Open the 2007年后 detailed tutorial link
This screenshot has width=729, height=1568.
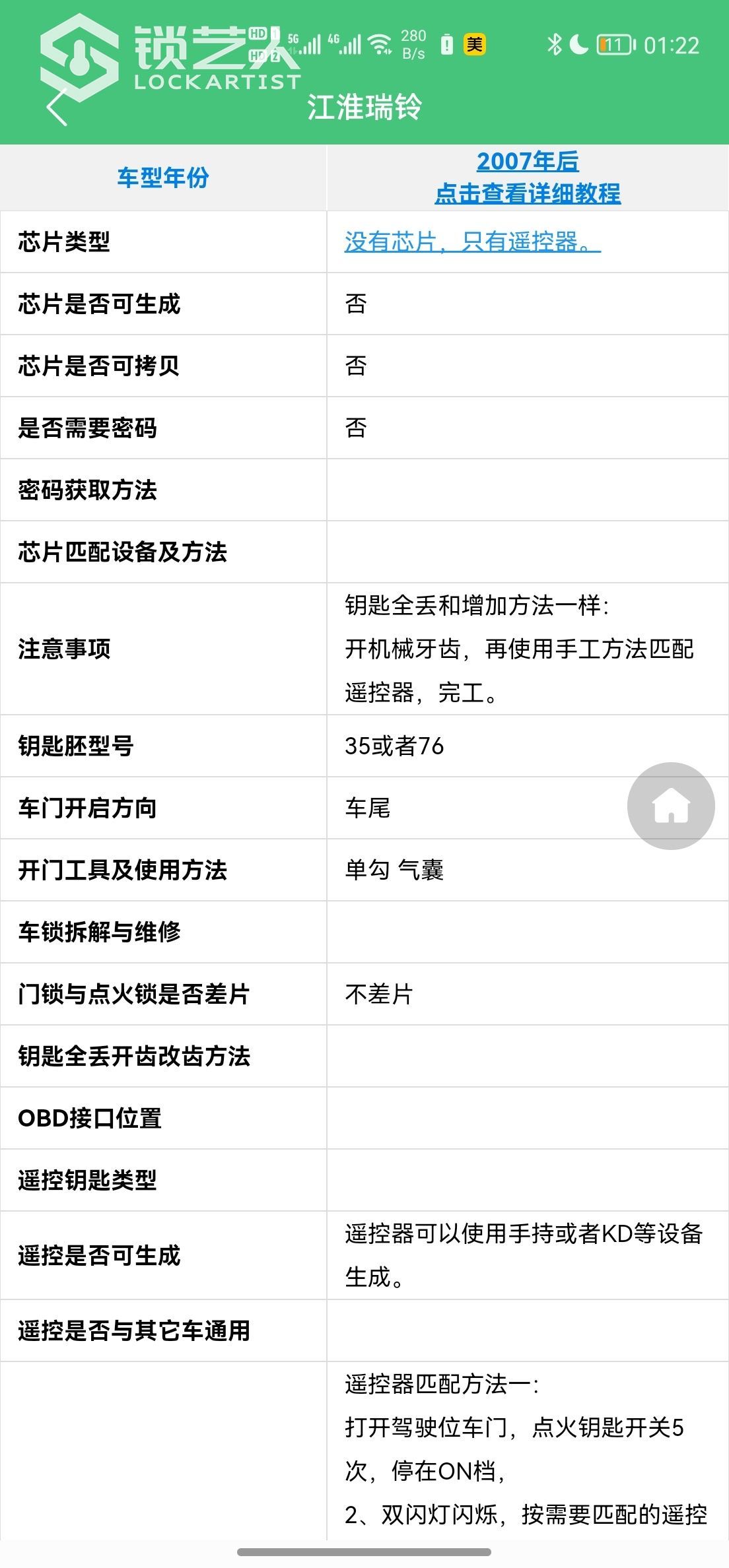coord(528,178)
